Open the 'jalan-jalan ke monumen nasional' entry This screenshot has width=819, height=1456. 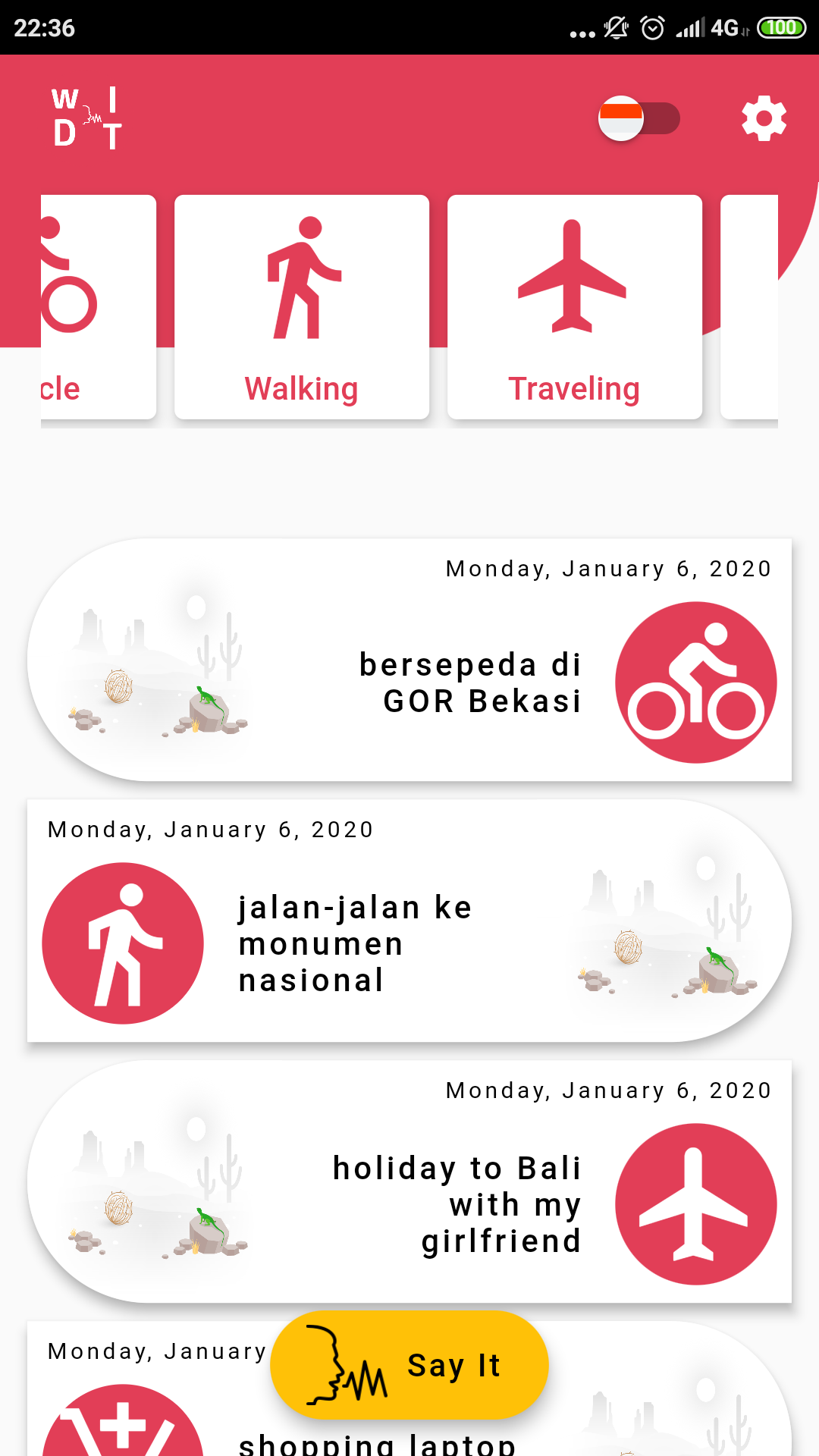point(409,921)
